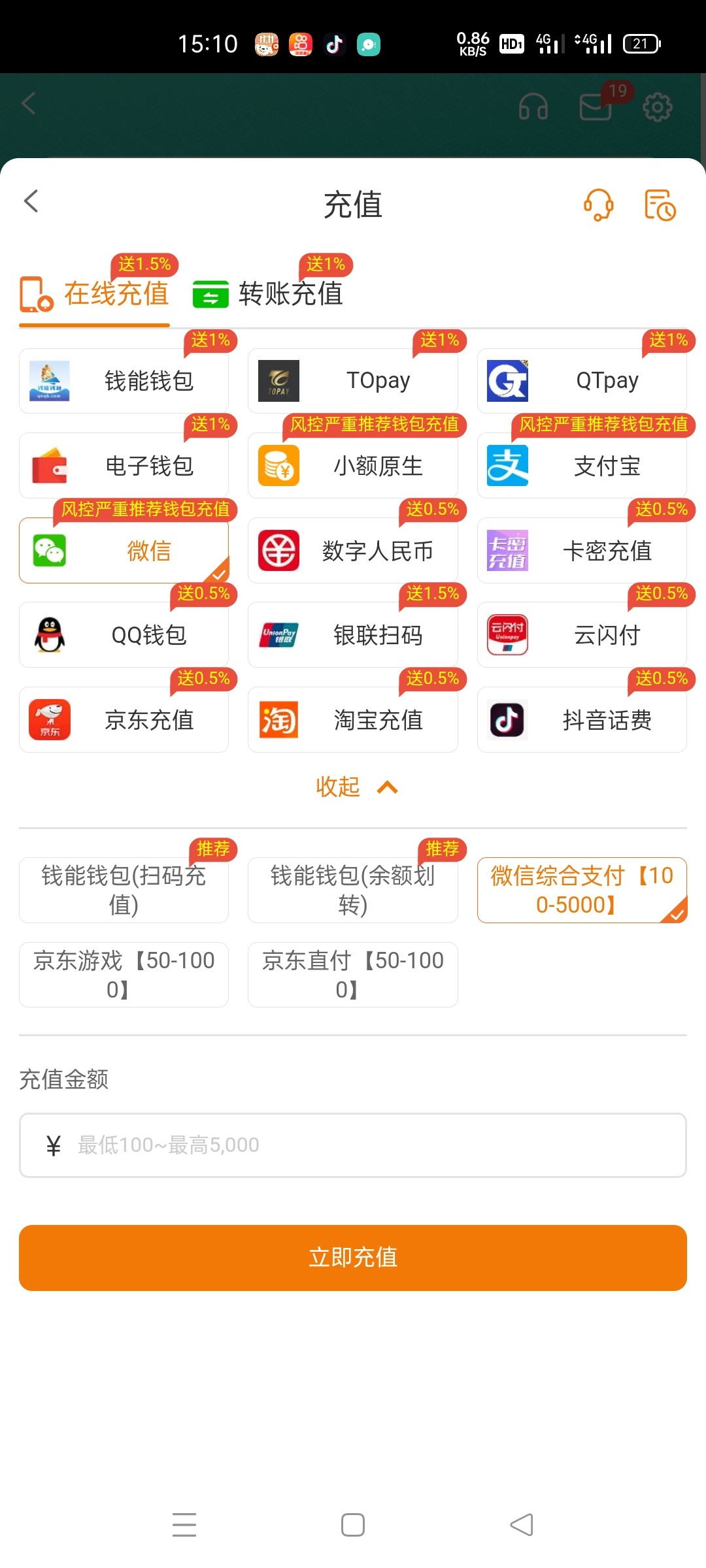Select 钱能钱包 payment method
Screen dimensions: 706x1568
(124, 381)
